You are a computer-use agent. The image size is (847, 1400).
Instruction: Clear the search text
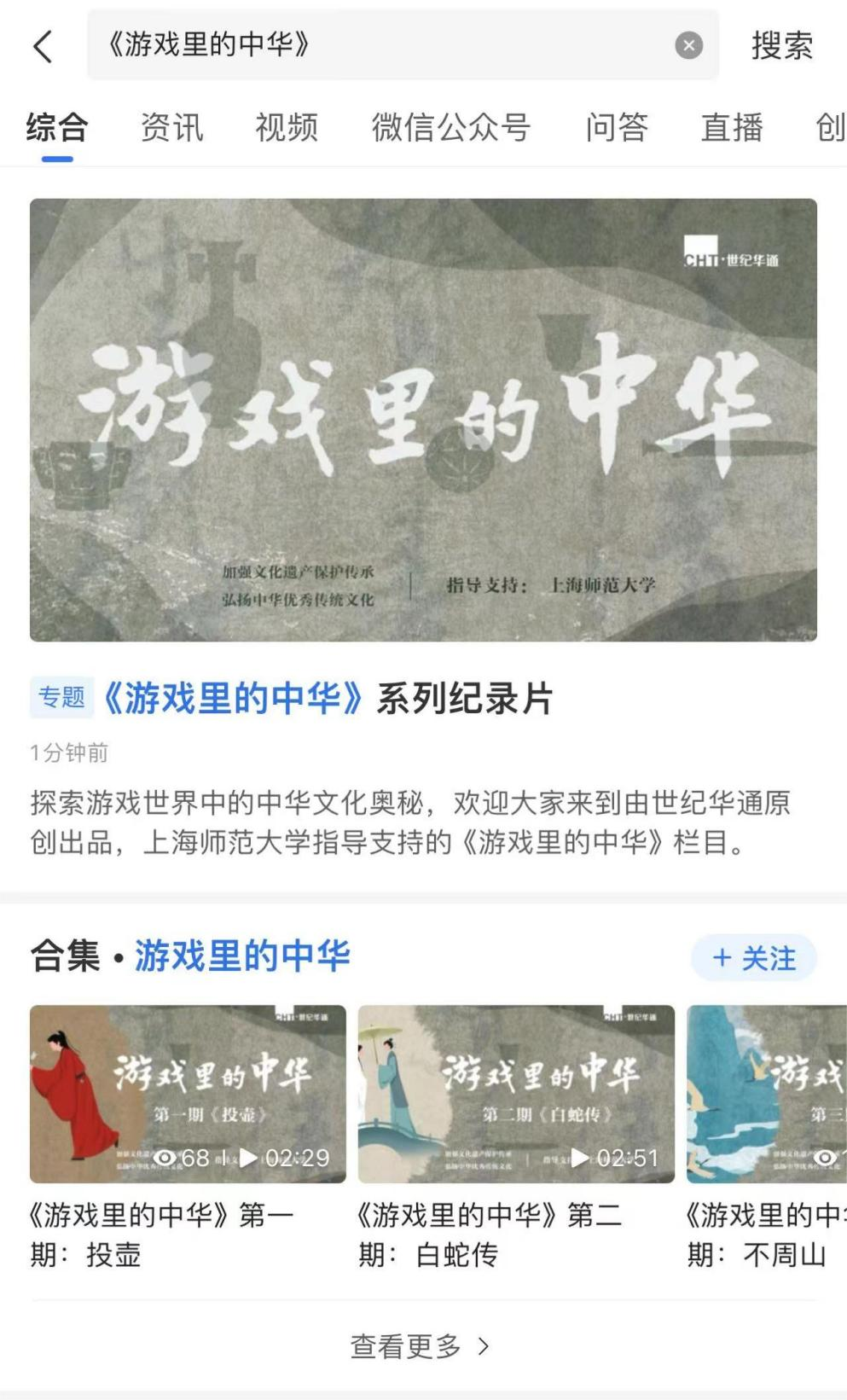pyautogui.click(x=688, y=45)
